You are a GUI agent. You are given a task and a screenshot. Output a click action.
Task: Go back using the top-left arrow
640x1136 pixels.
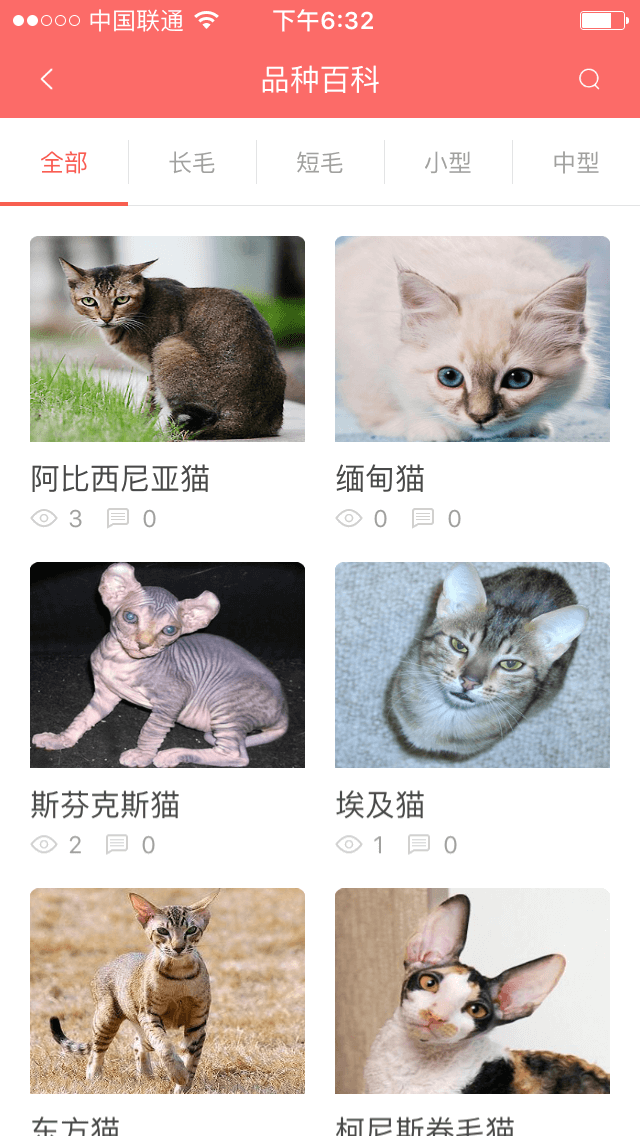tap(47, 80)
